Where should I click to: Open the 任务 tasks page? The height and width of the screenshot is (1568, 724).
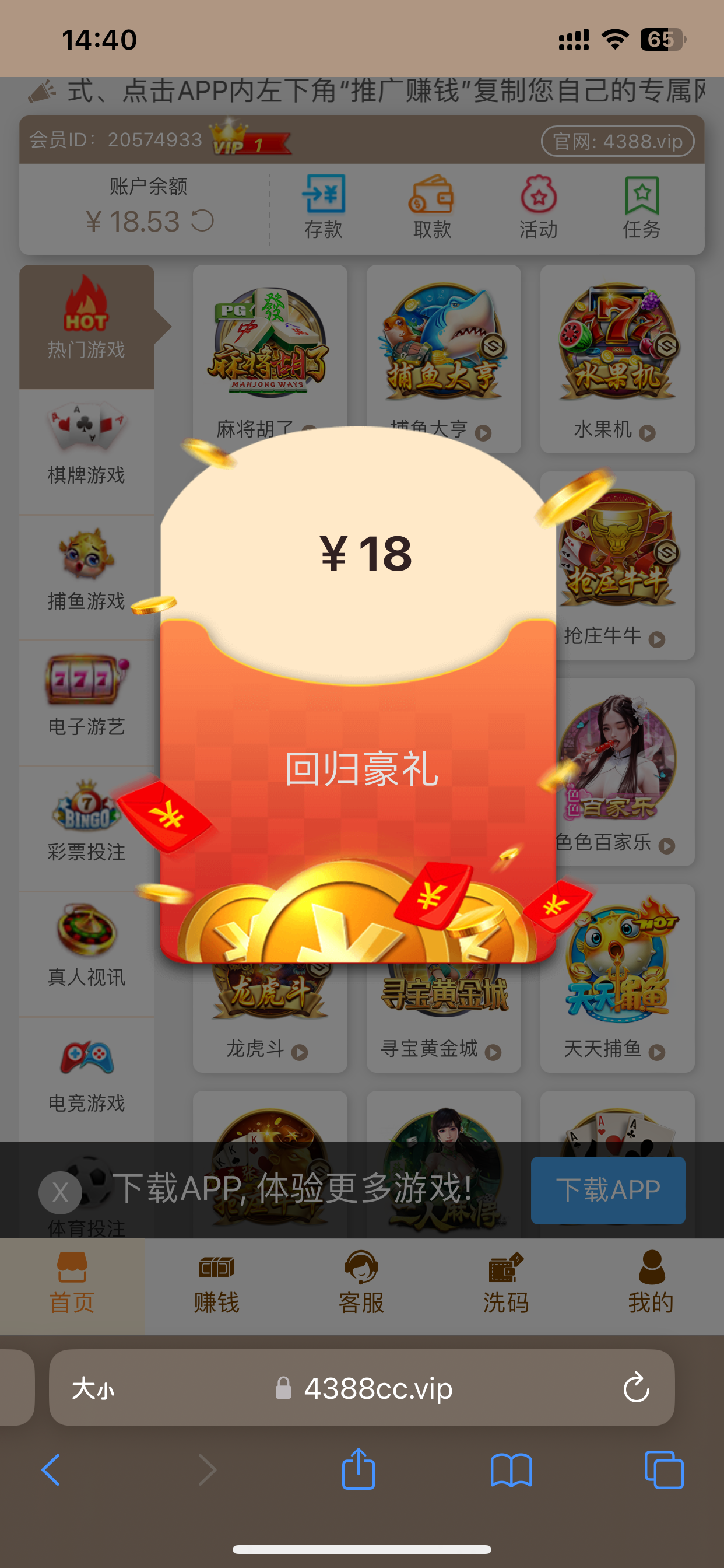[641, 207]
